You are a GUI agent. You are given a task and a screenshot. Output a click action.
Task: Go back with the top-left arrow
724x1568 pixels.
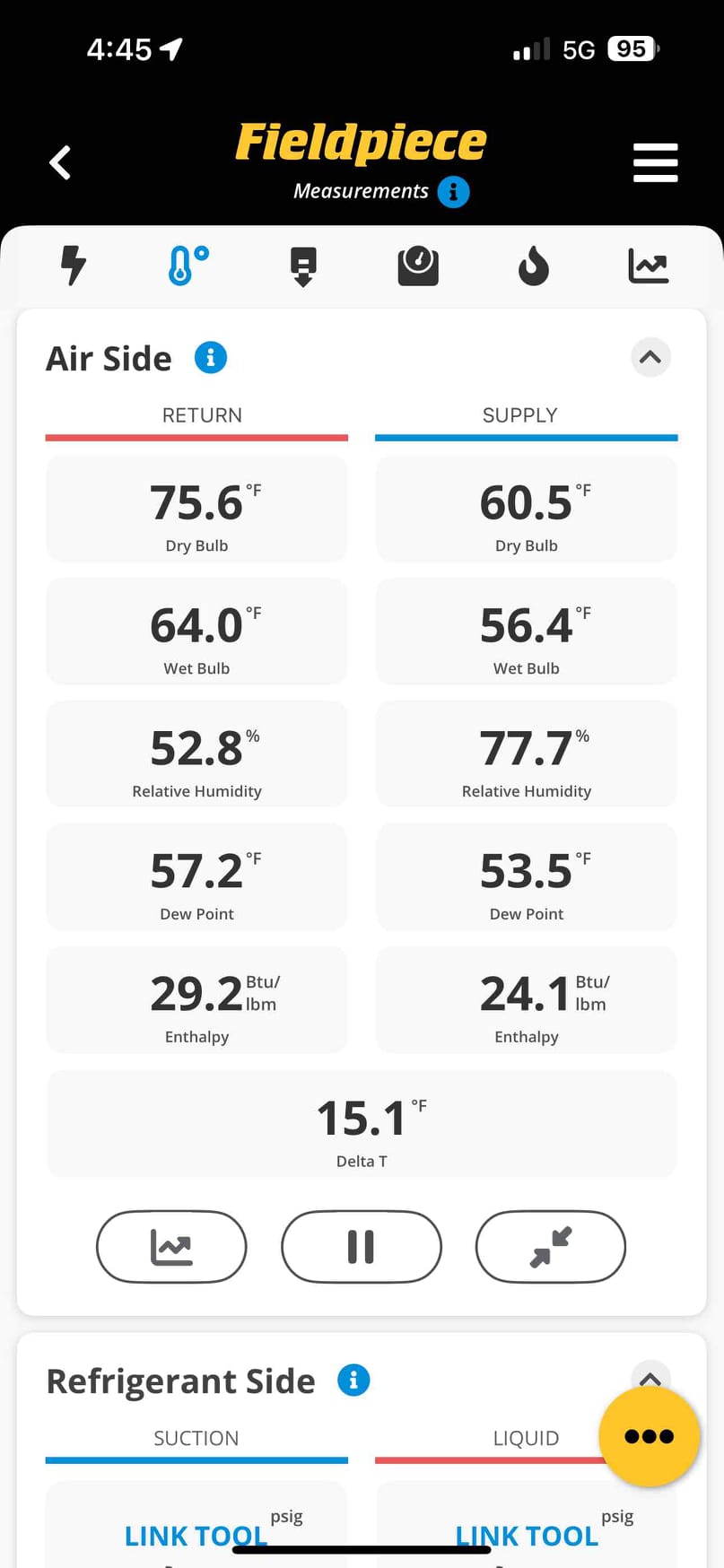(x=60, y=162)
